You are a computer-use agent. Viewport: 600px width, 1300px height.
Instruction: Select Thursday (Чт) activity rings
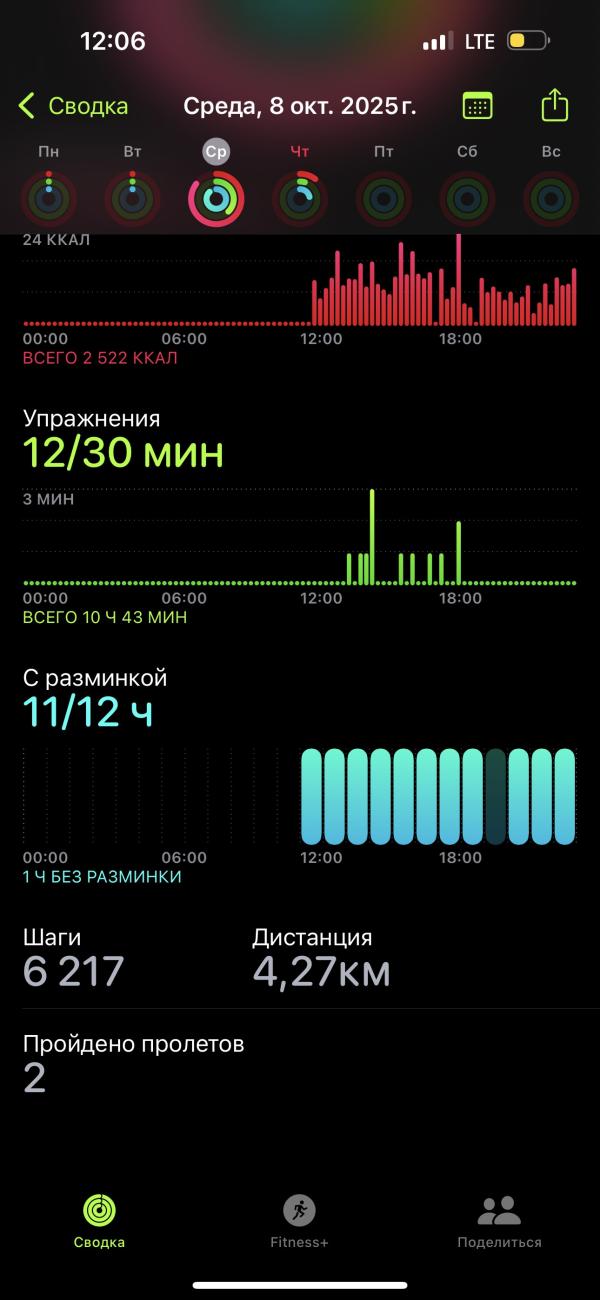[299, 198]
